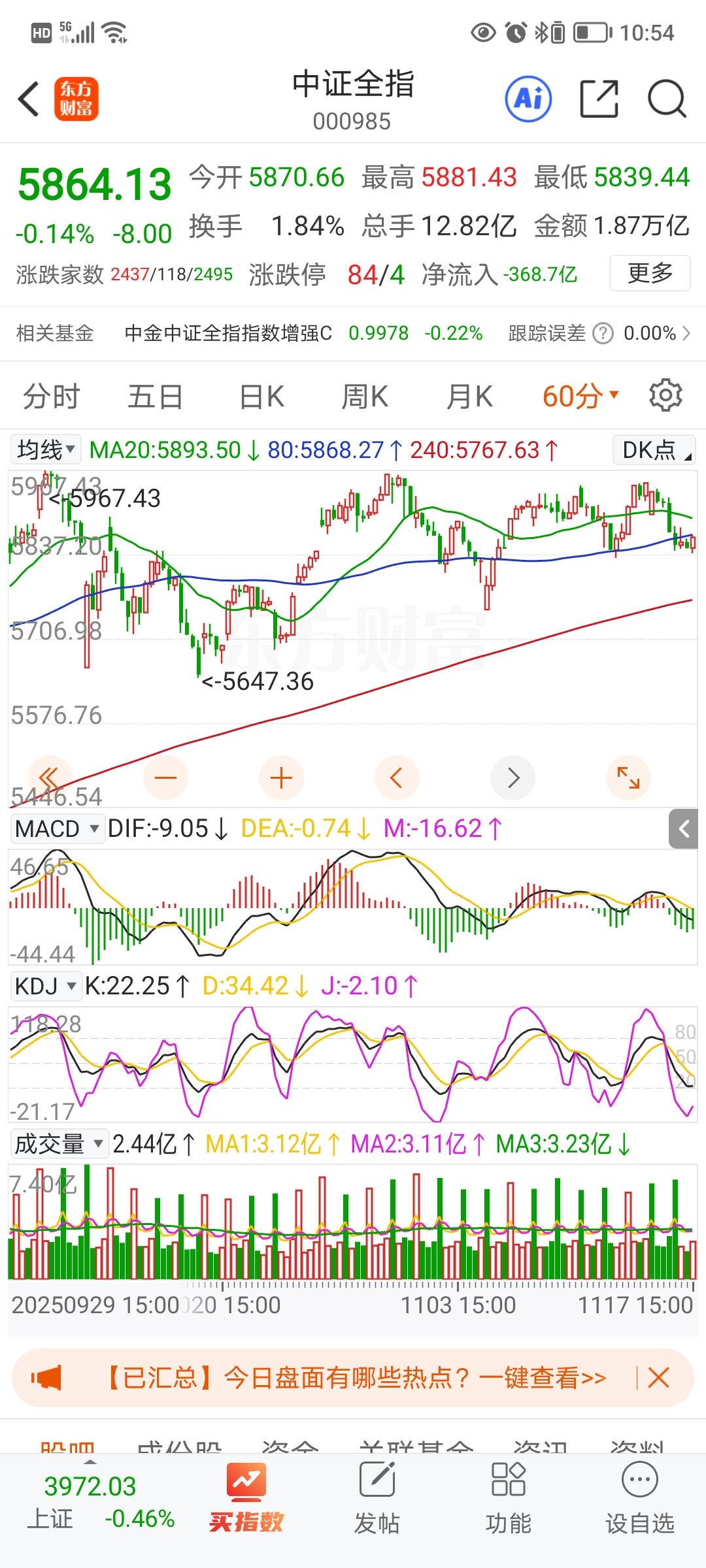Change the MACD indicator dropdown
This screenshot has height=1568, width=706.
point(58,828)
